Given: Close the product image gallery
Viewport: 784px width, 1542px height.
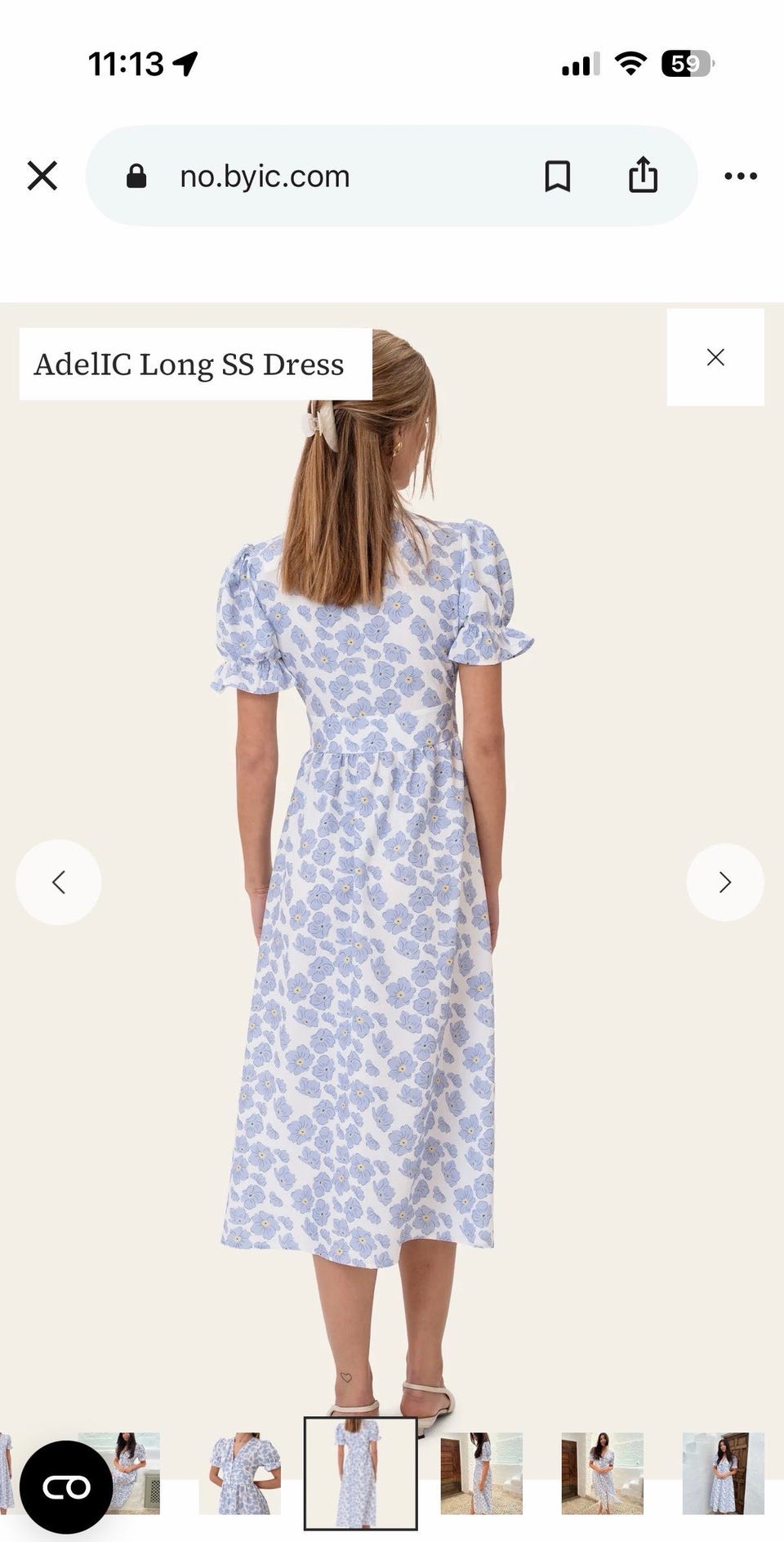Looking at the screenshot, I should click(715, 357).
